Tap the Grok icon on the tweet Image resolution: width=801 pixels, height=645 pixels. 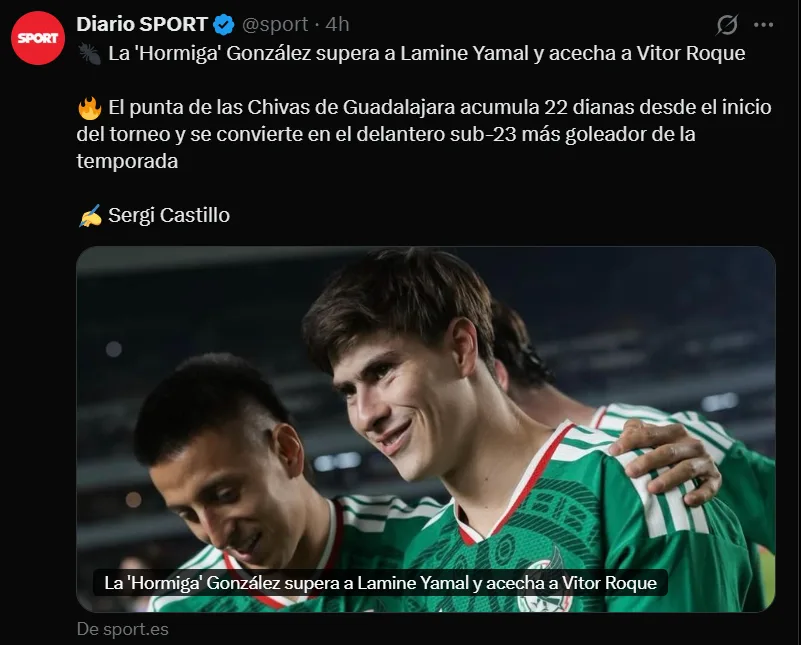click(x=727, y=25)
